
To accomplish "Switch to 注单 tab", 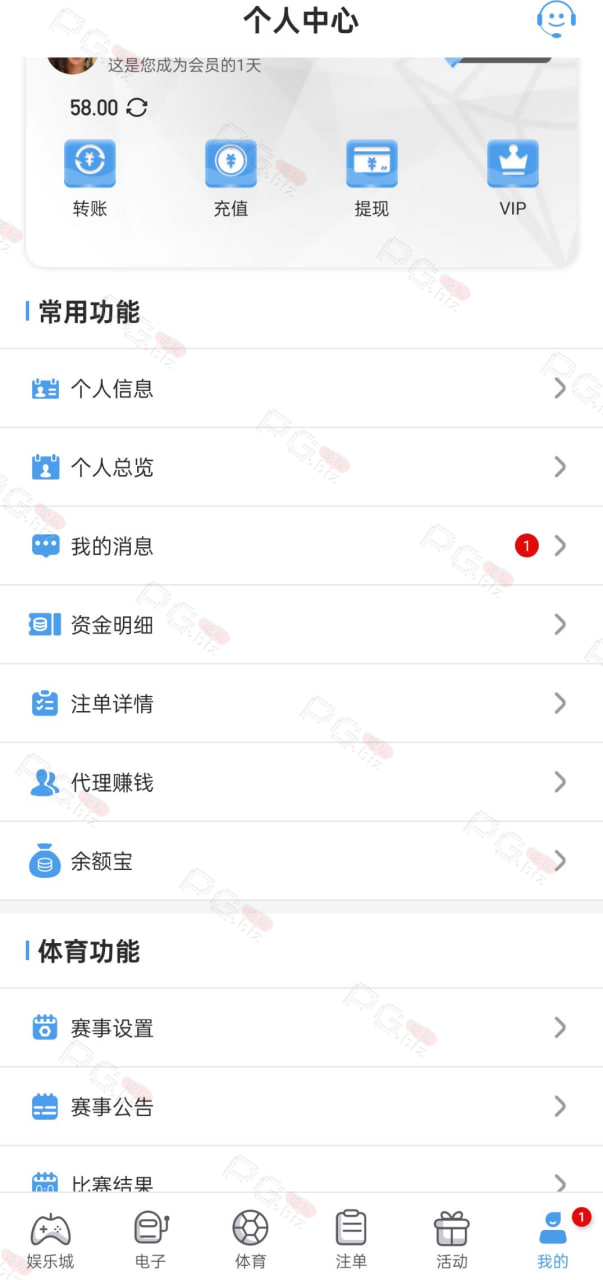I will pos(351,1239).
